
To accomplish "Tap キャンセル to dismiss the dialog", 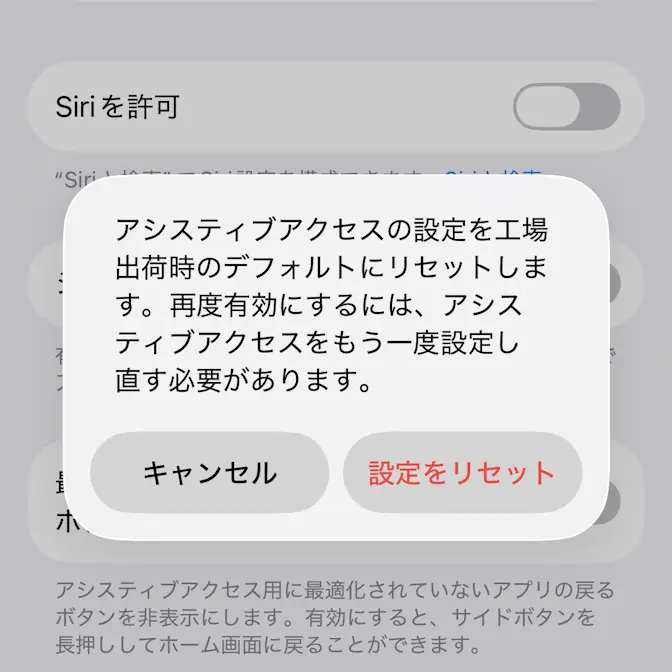I will point(209,473).
